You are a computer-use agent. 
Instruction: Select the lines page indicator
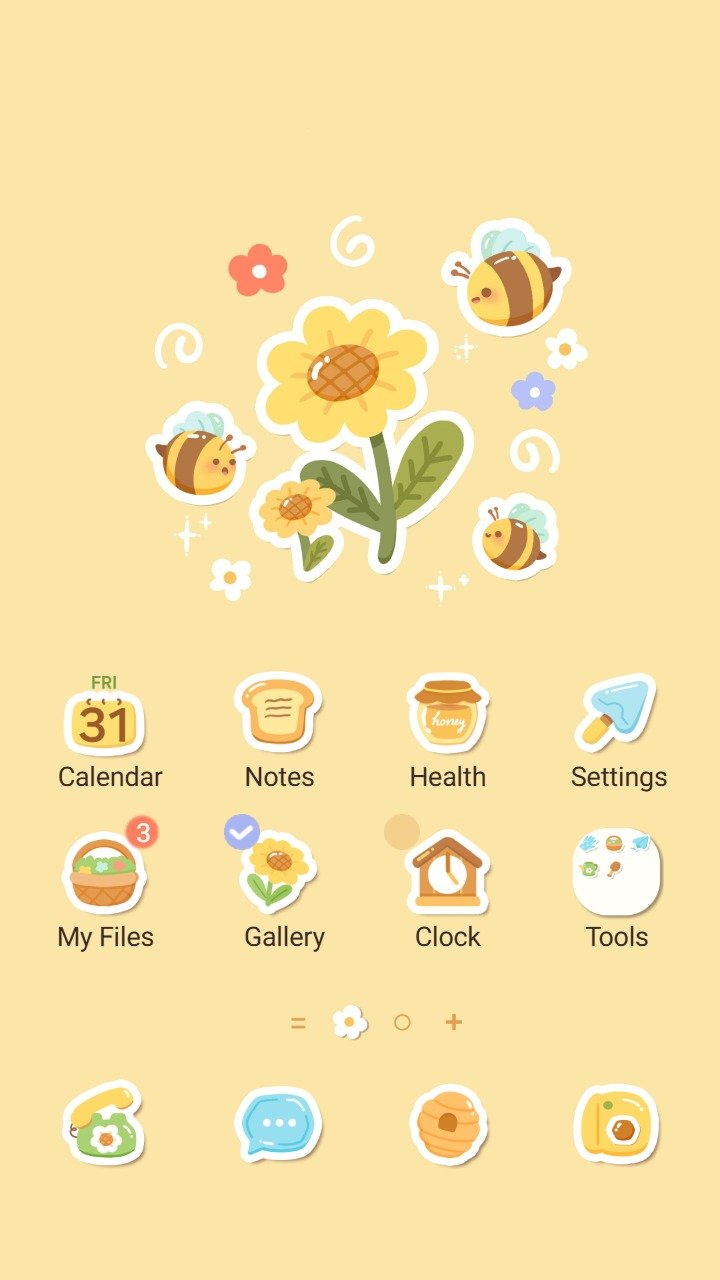pos(297,1022)
